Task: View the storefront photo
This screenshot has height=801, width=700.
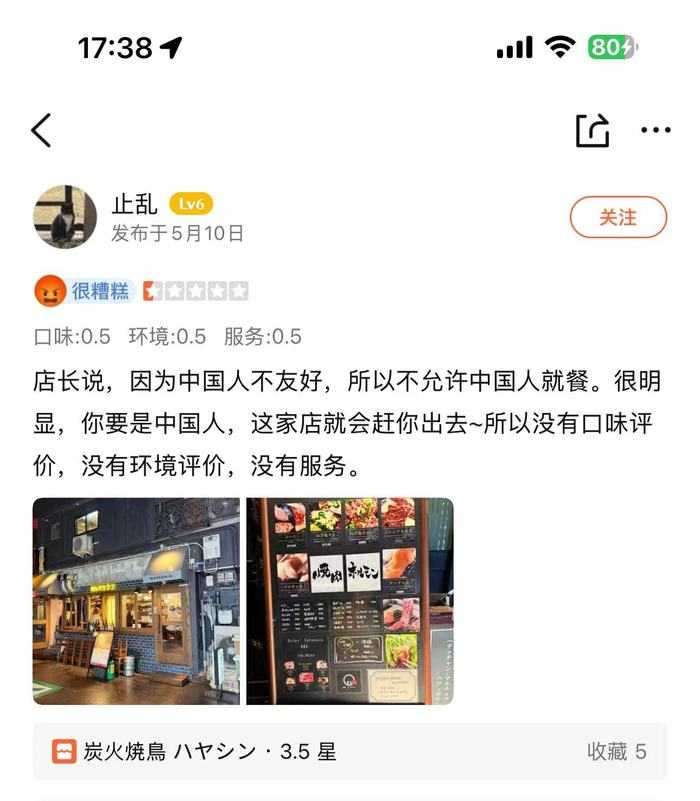Action: 136,601
